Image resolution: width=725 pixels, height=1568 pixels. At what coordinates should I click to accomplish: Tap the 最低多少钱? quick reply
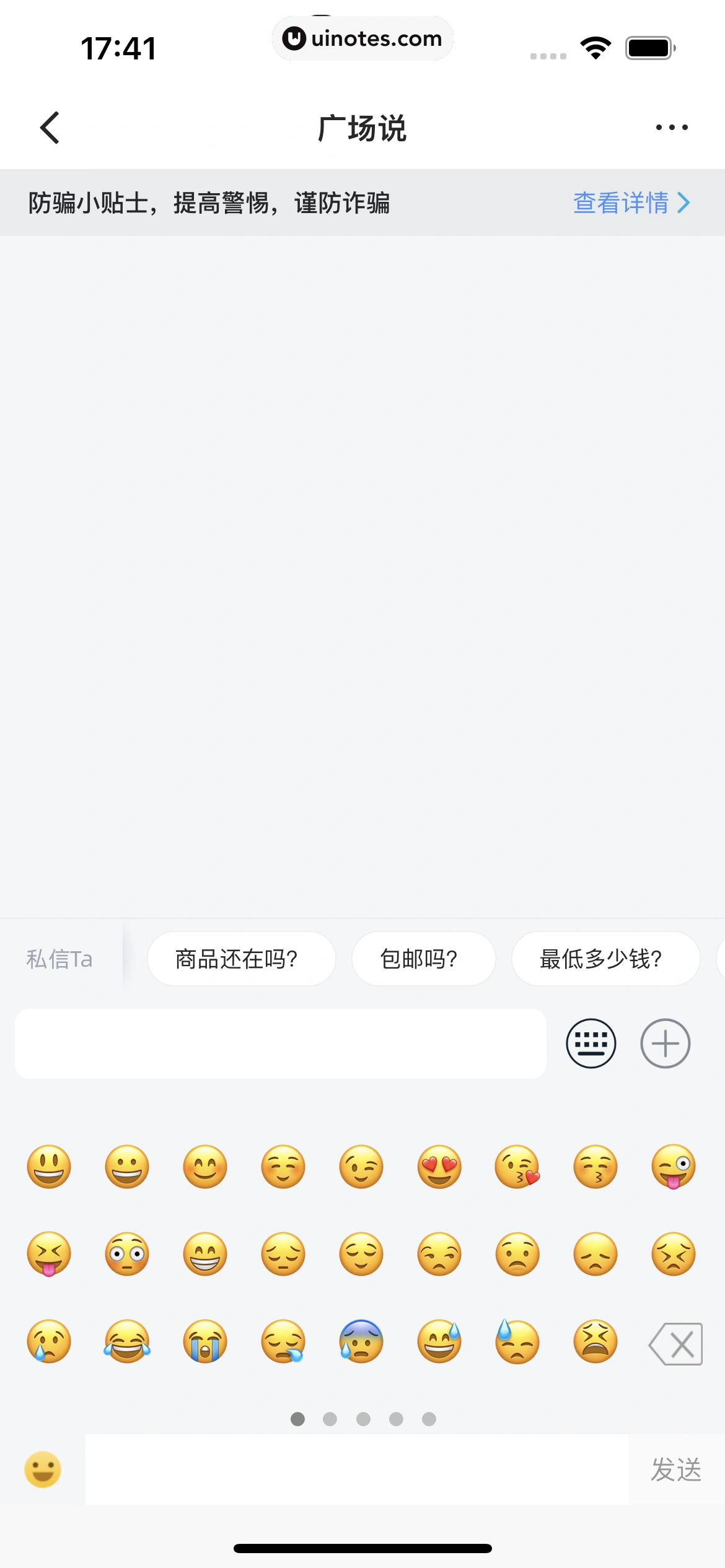tap(605, 959)
